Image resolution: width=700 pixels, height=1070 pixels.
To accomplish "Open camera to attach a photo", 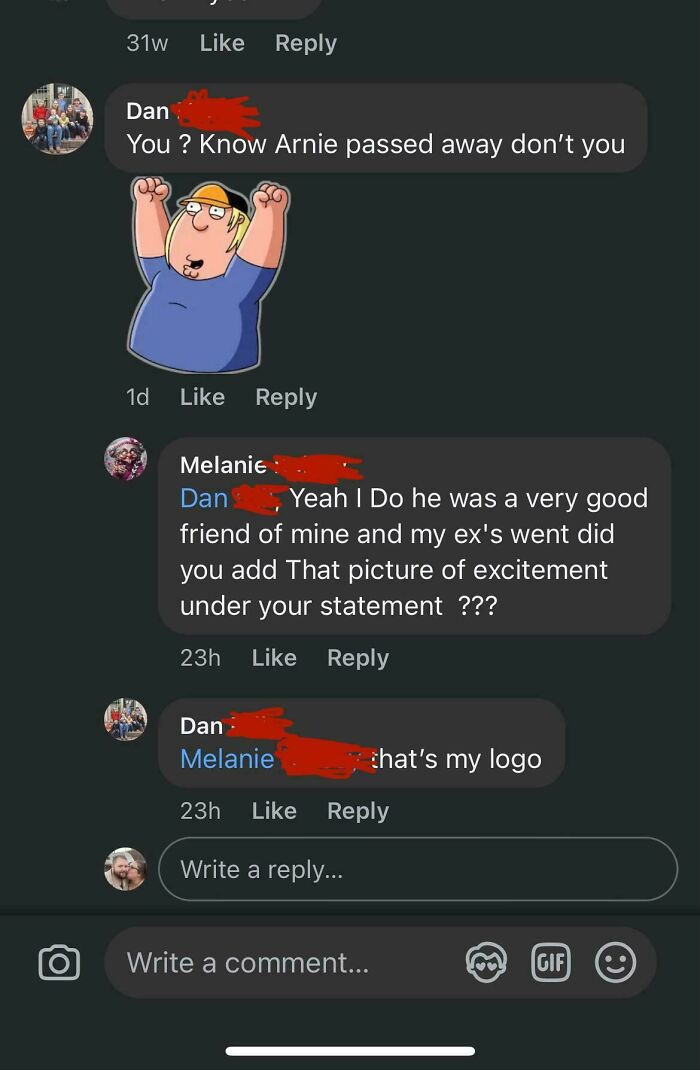I will tap(59, 962).
